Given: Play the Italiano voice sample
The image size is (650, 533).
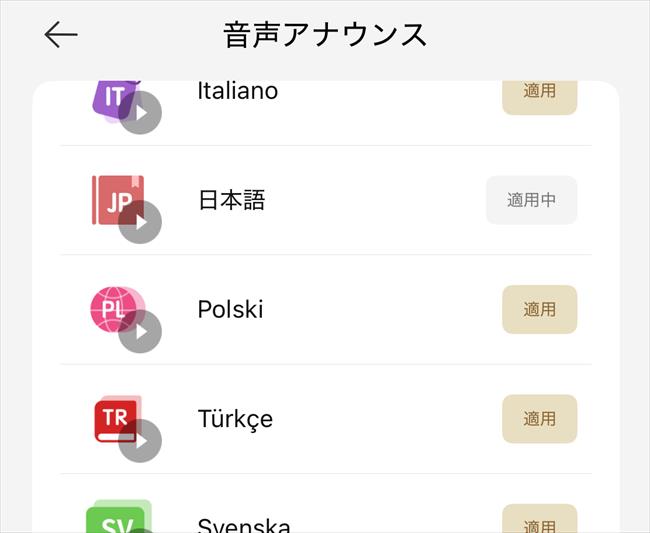Looking at the screenshot, I should [x=140, y=112].
